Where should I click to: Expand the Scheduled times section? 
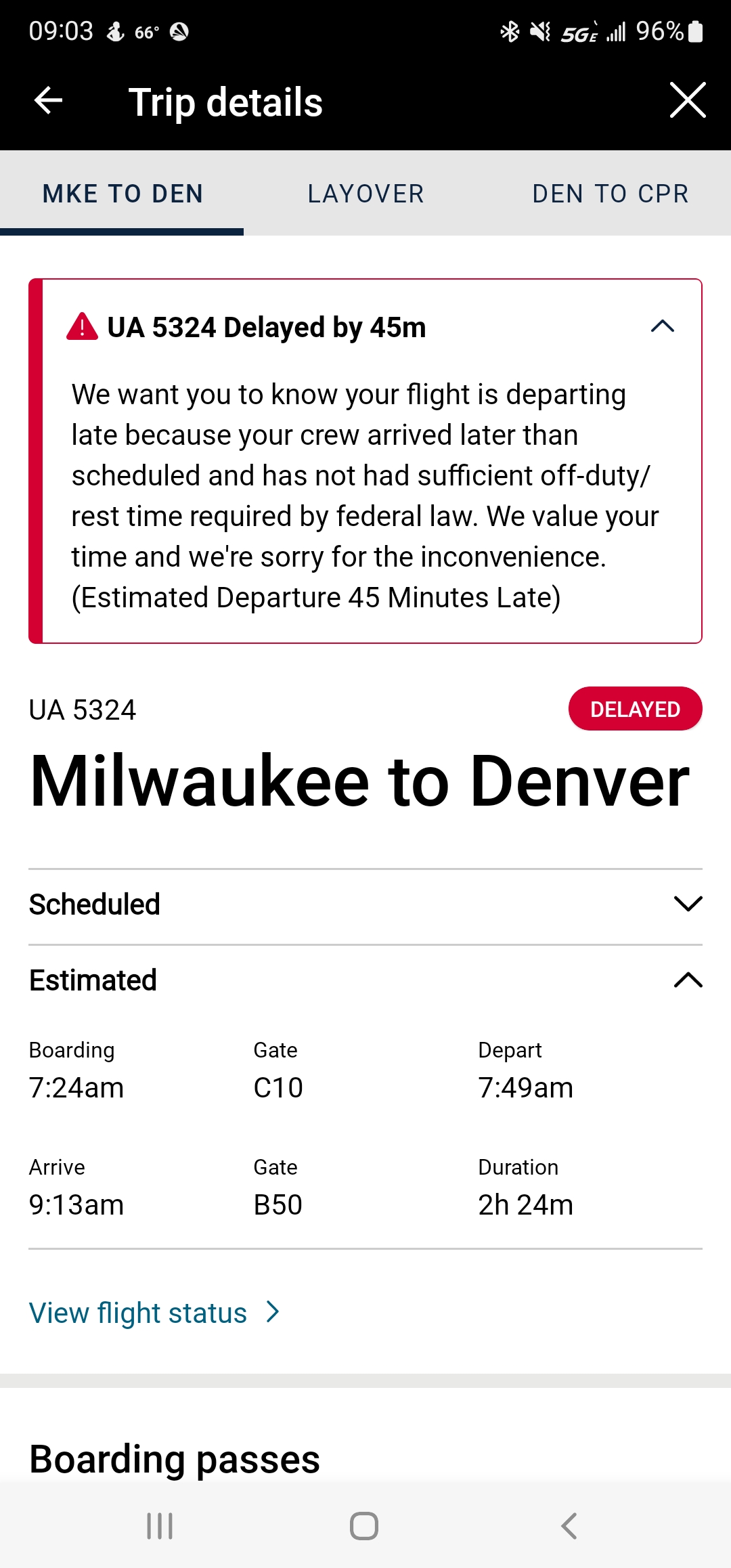click(x=688, y=904)
